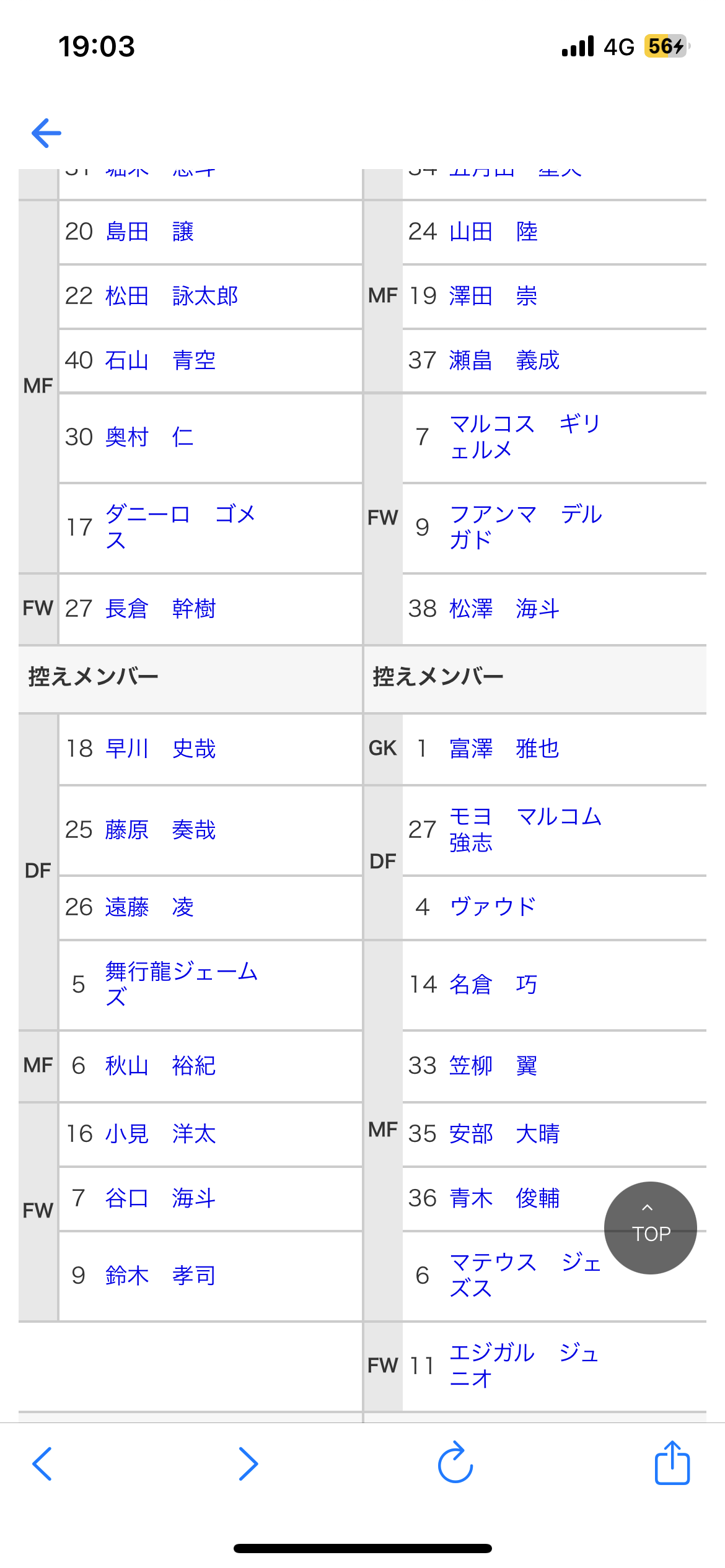
Task: Select substitute 鈴木 孝司
Action: (x=160, y=1276)
